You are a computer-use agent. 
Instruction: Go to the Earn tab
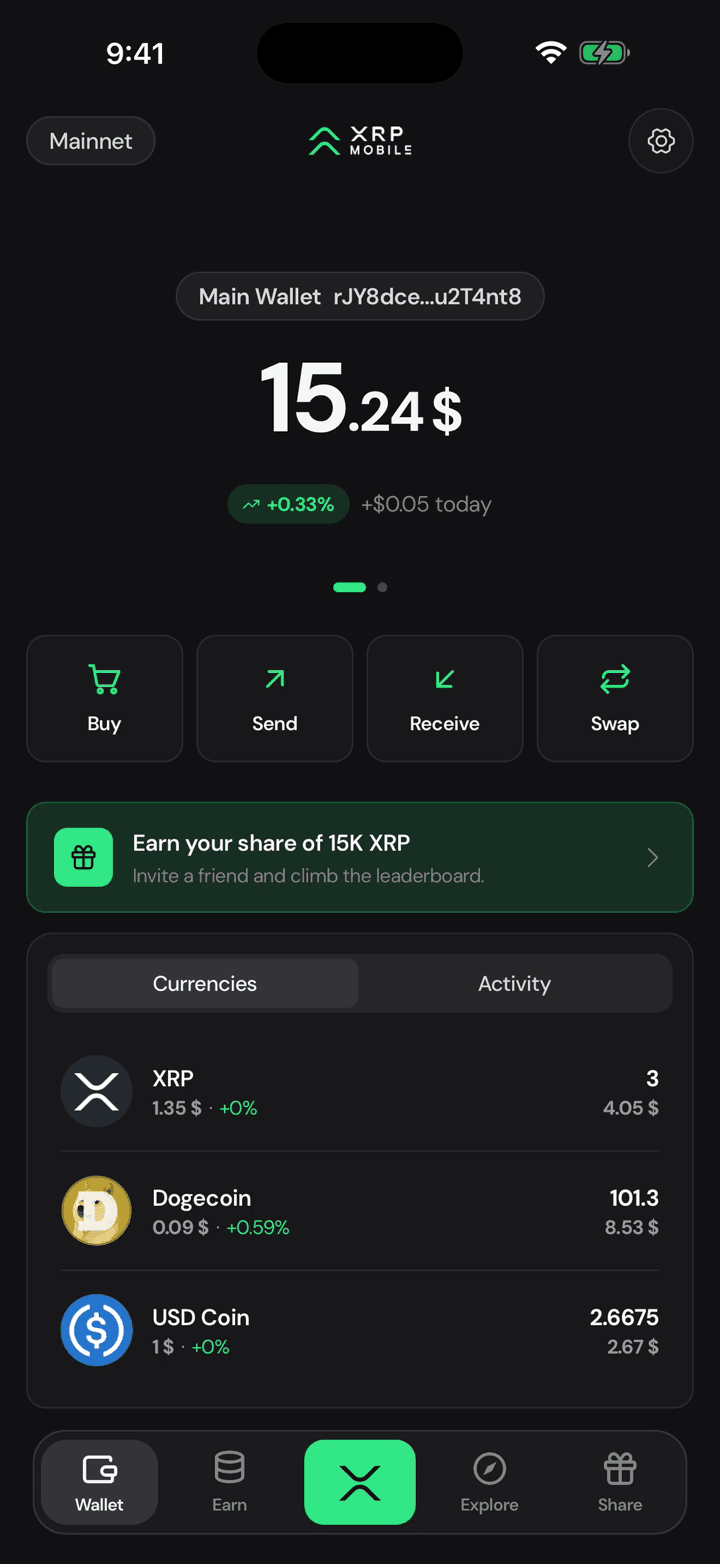[x=229, y=1482]
